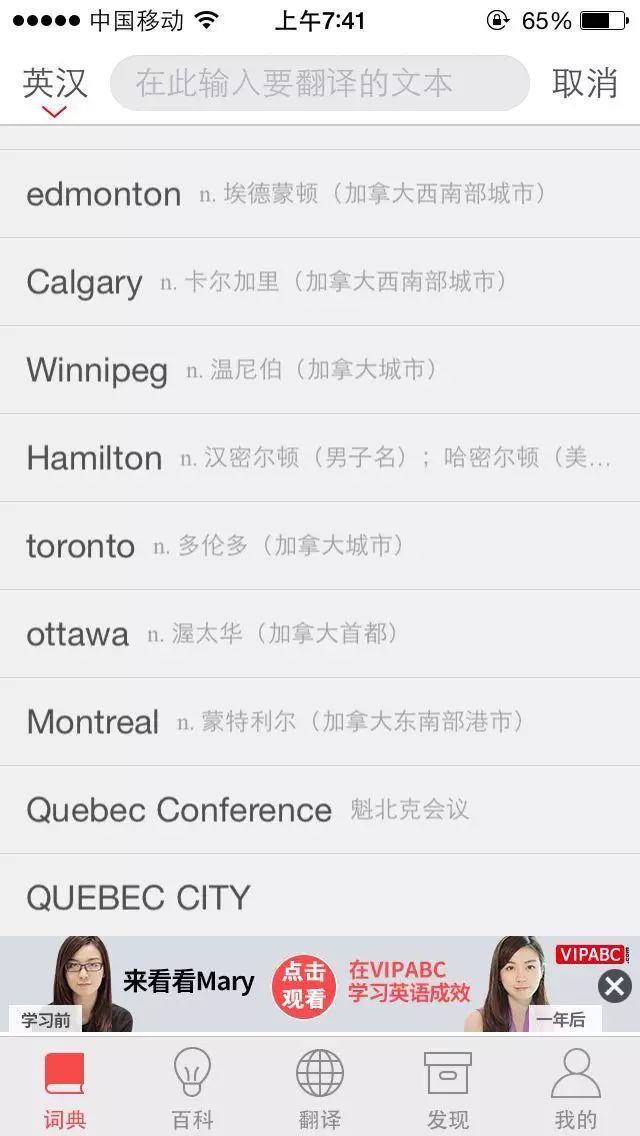The height and width of the screenshot is (1136, 640).
Task: Open the Hamilton definition
Action: tap(320, 458)
